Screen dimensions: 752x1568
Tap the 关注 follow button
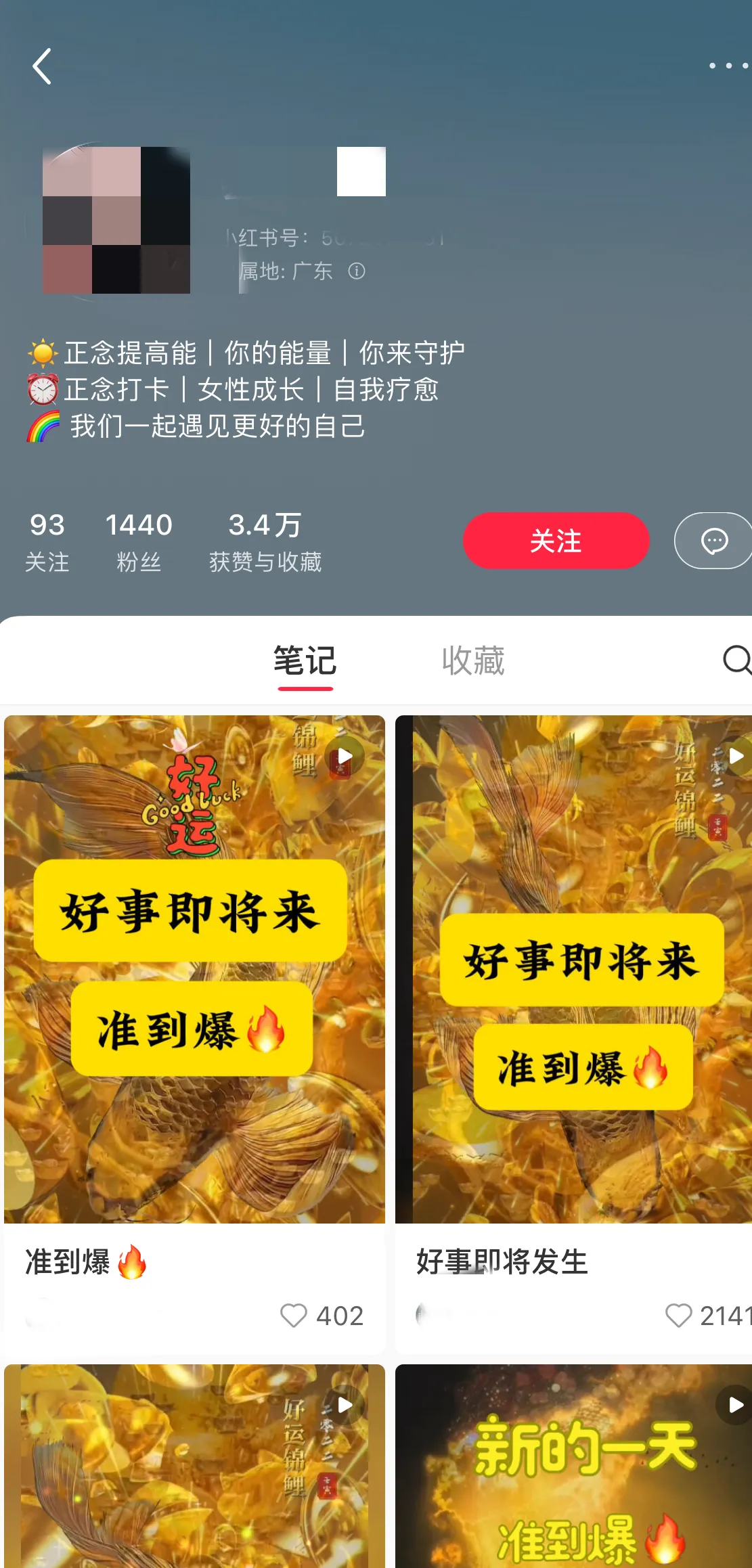pos(556,541)
